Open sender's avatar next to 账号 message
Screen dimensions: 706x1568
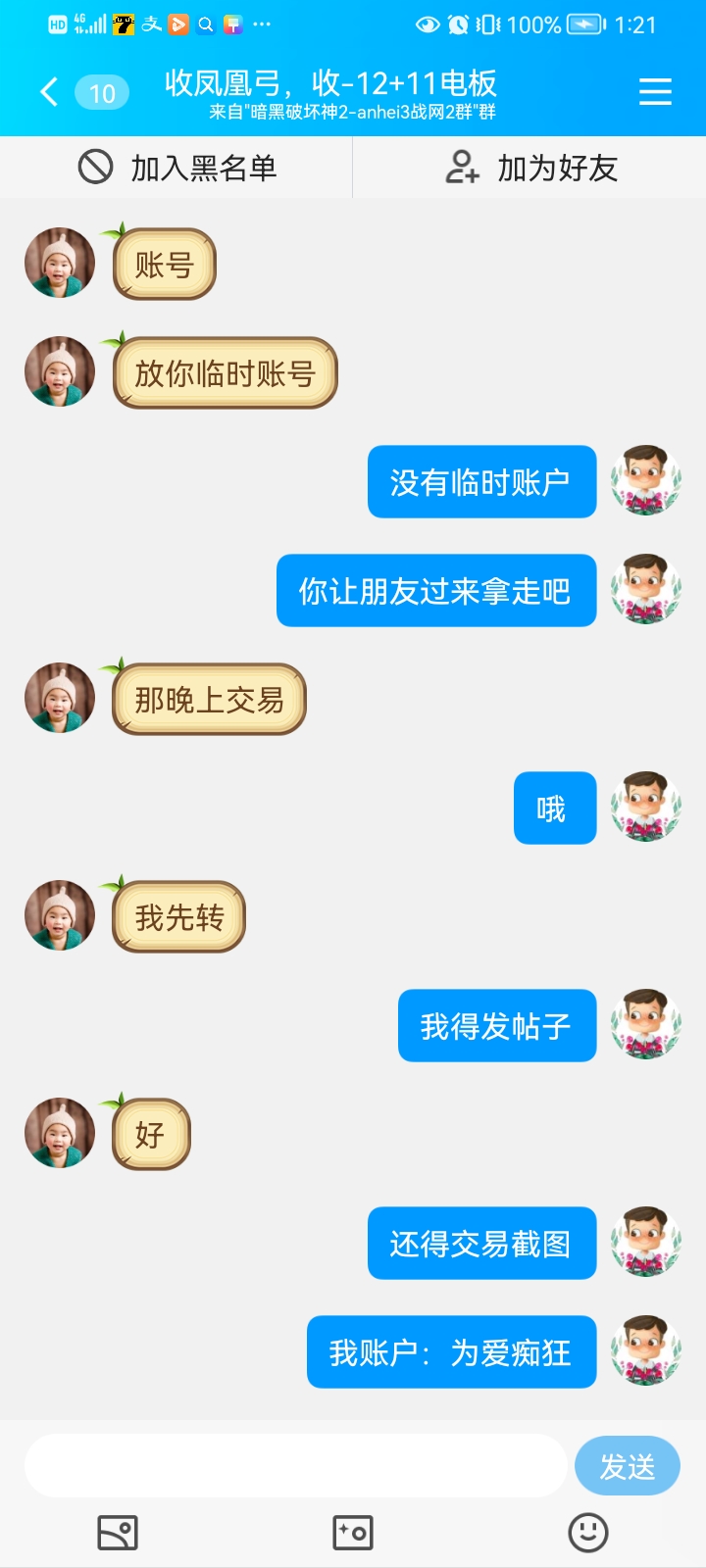[60, 263]
